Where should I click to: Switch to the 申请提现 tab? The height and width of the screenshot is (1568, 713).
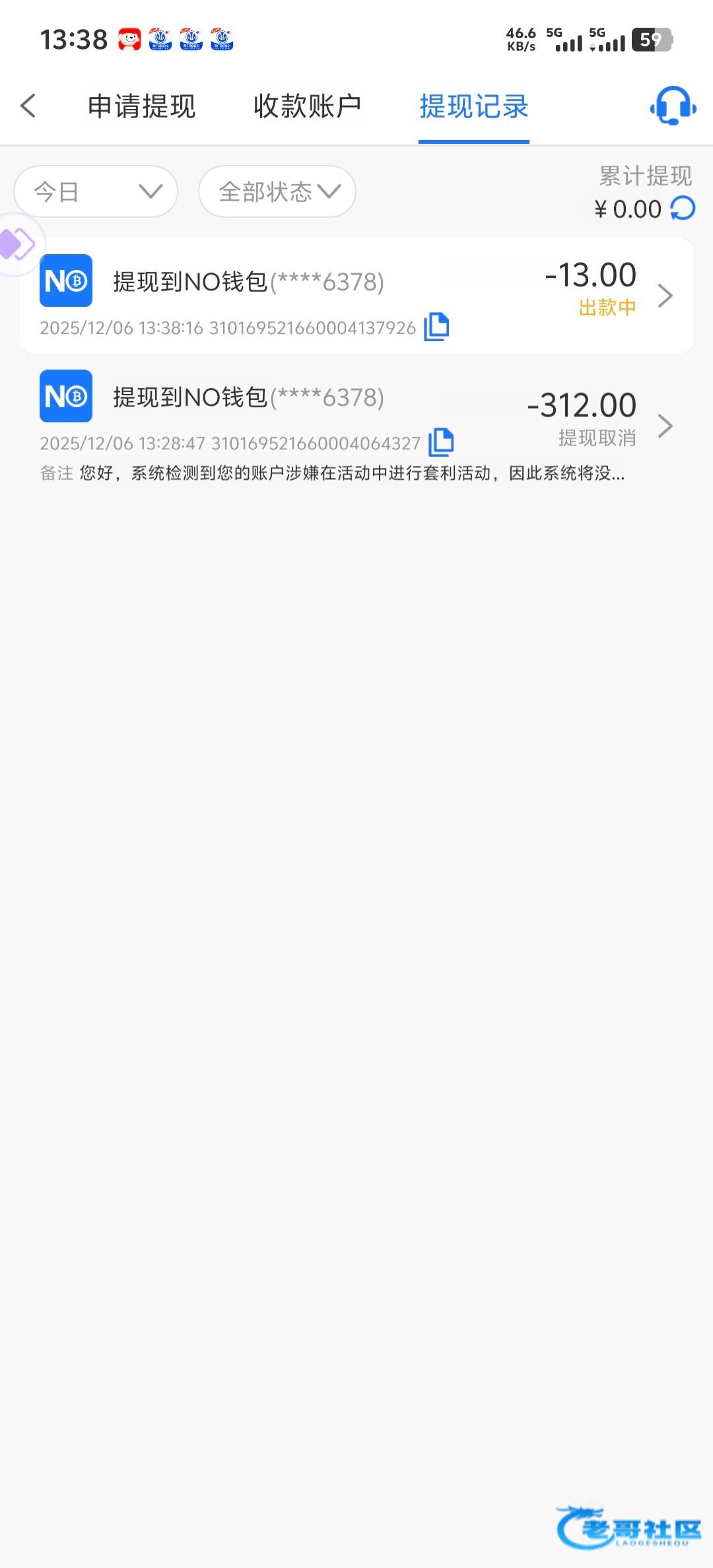point(141,106)
